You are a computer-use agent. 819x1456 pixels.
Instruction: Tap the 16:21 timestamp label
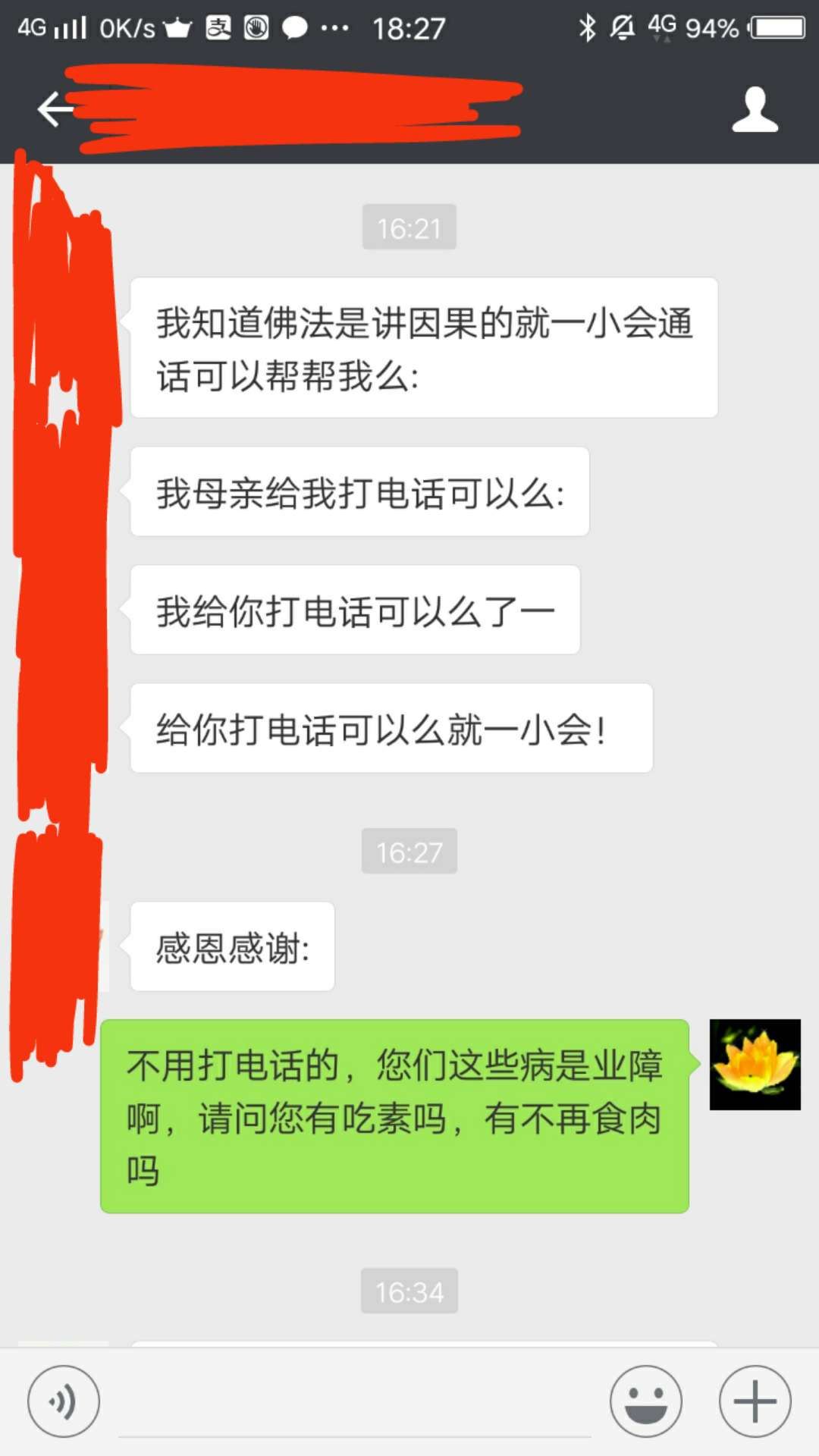tap(409, 227)
